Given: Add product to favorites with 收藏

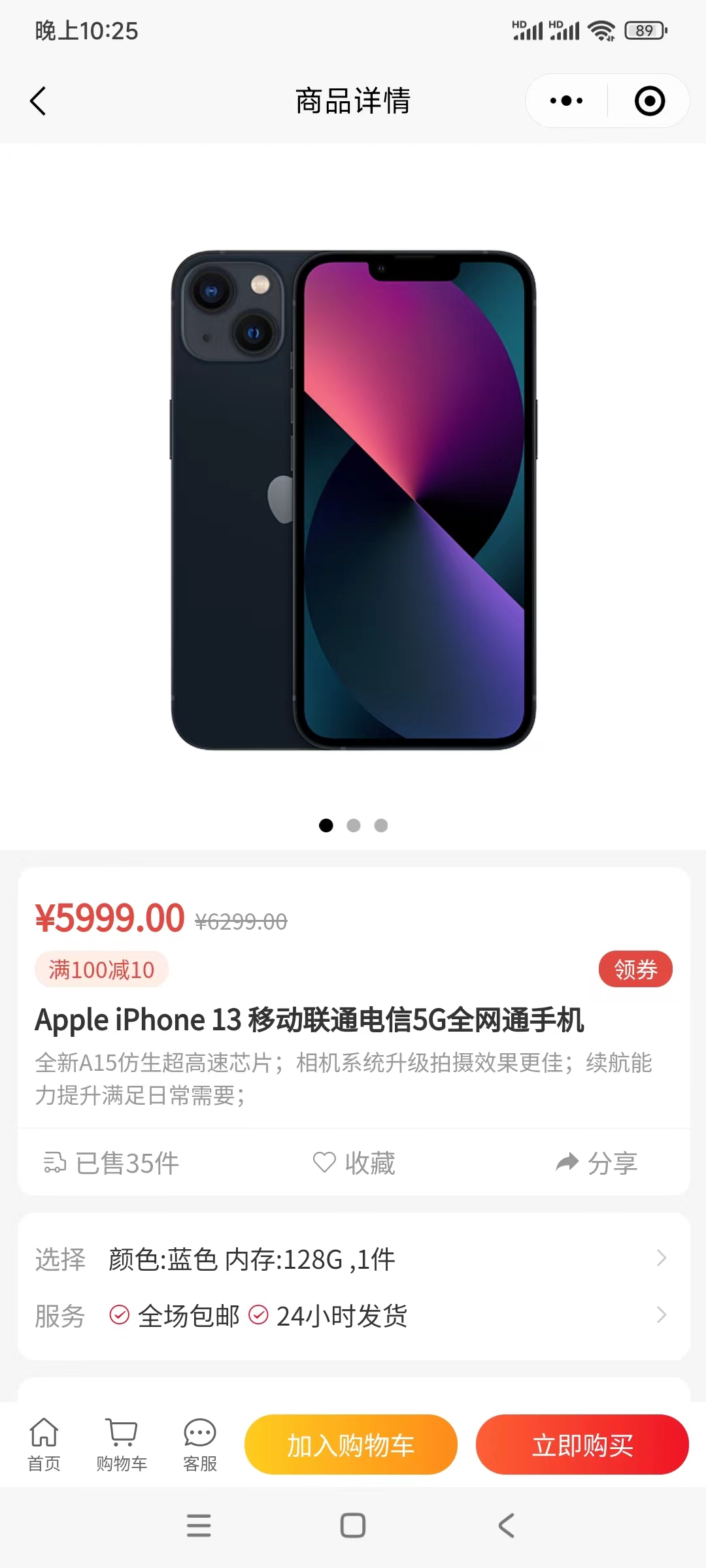Looking at the screenshot, I should coord(354,1163).
